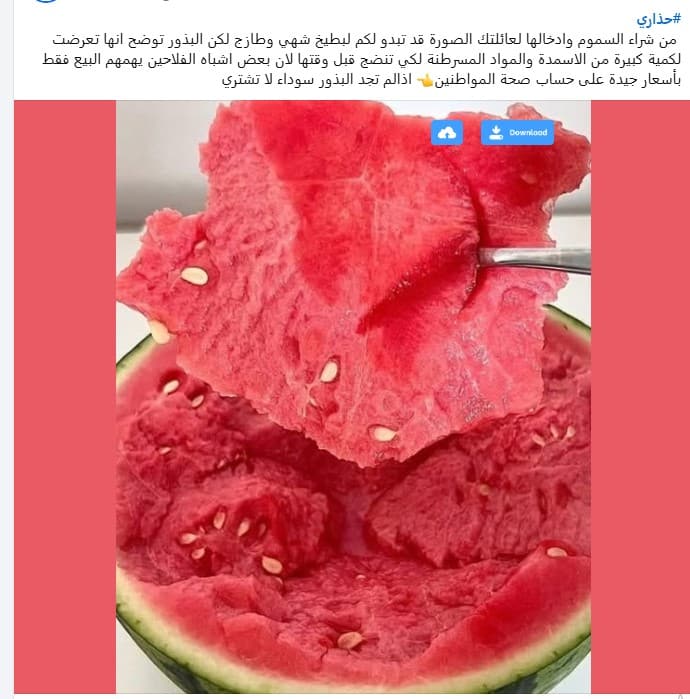The height and width of the screenshot is (699, 690).
Task: Tap the cloud upload icon button
Action: coord(447,132)
